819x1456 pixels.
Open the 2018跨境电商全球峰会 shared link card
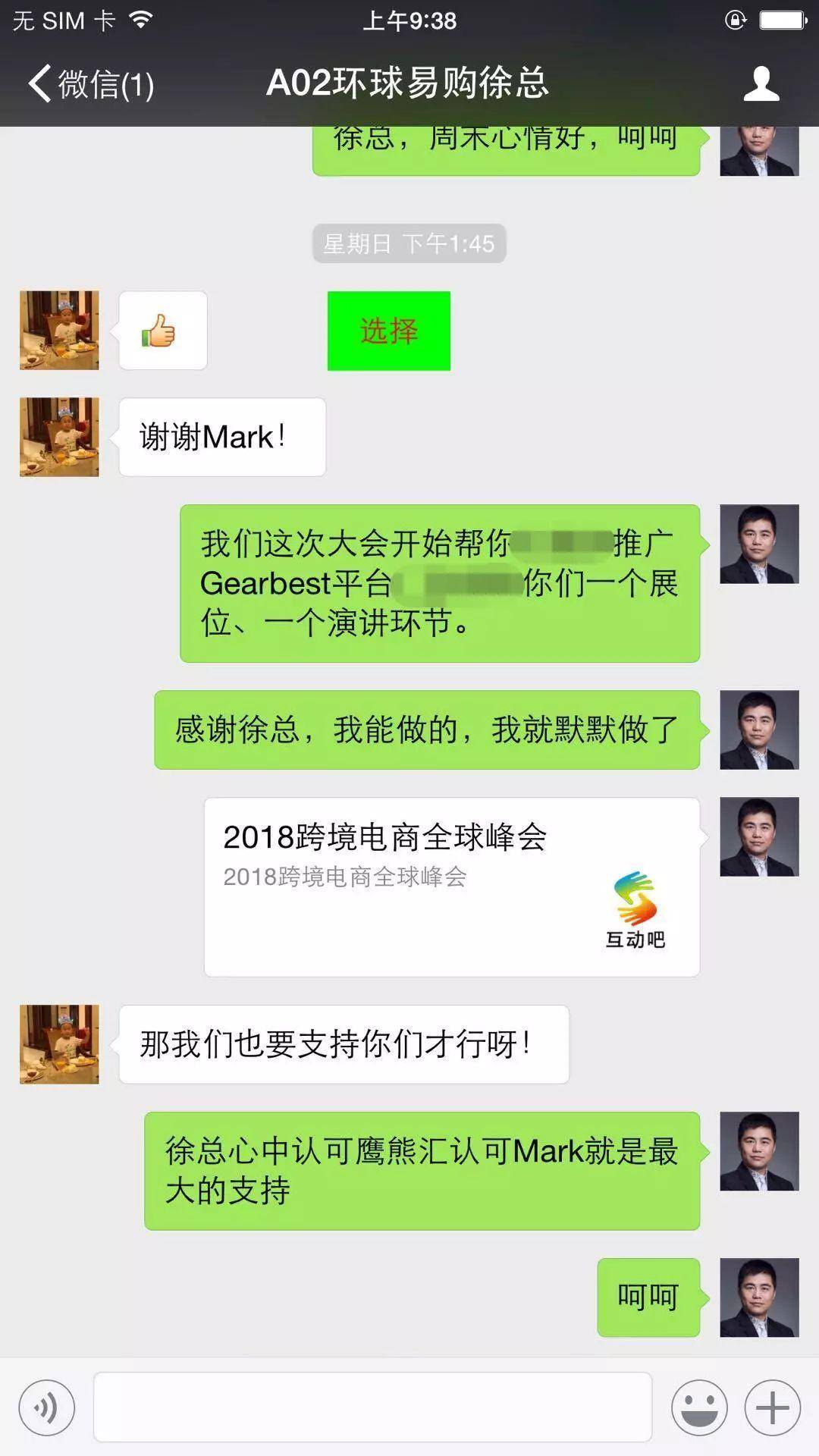[451, 886]
